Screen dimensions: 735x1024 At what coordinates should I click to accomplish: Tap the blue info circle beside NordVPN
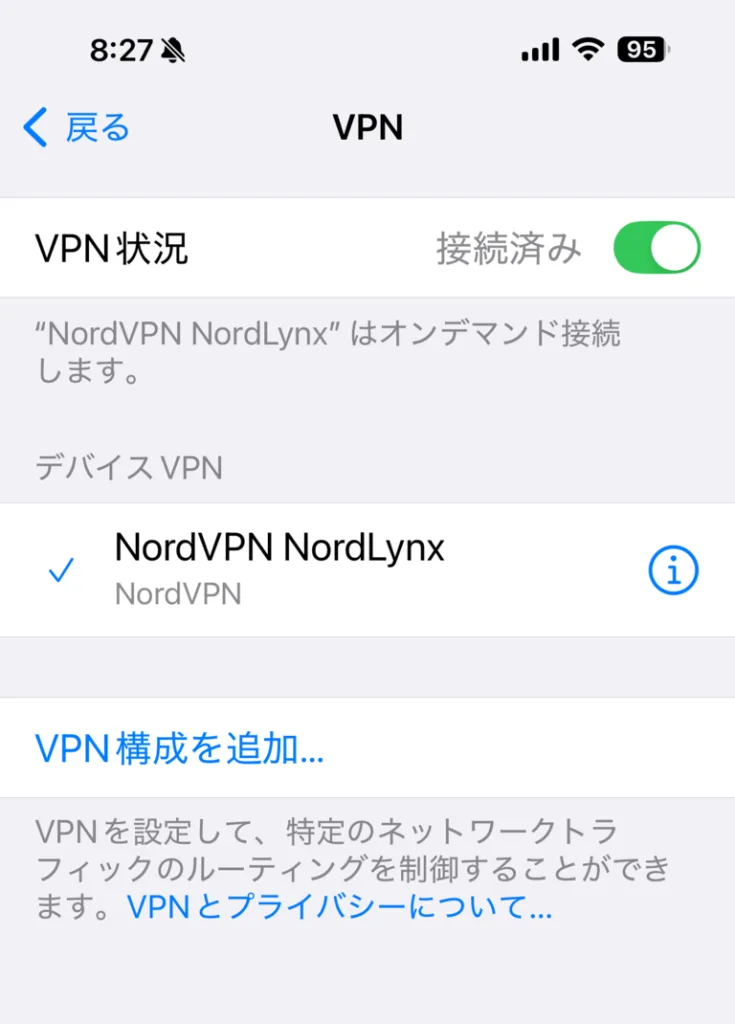[672, 570]
